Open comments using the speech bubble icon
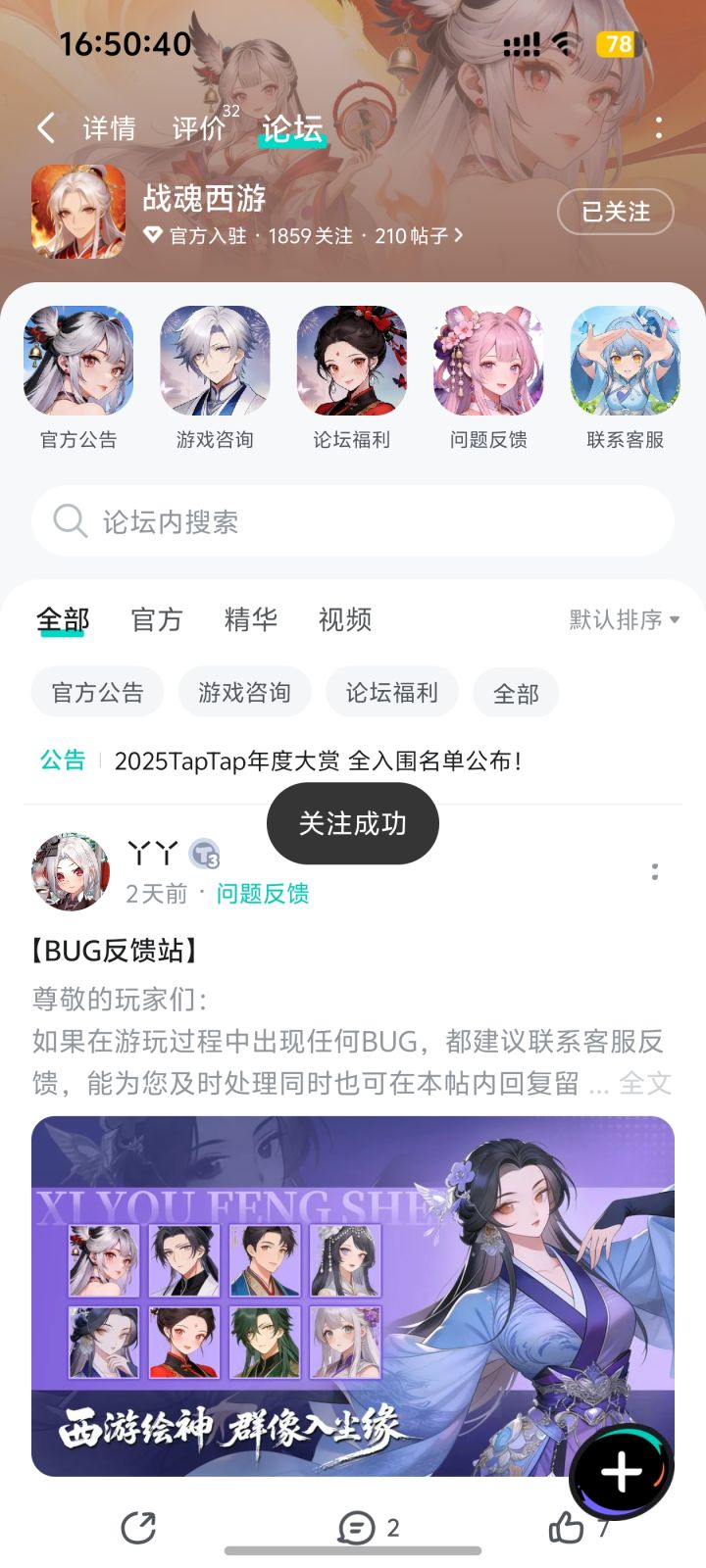 click(358, 1526)
